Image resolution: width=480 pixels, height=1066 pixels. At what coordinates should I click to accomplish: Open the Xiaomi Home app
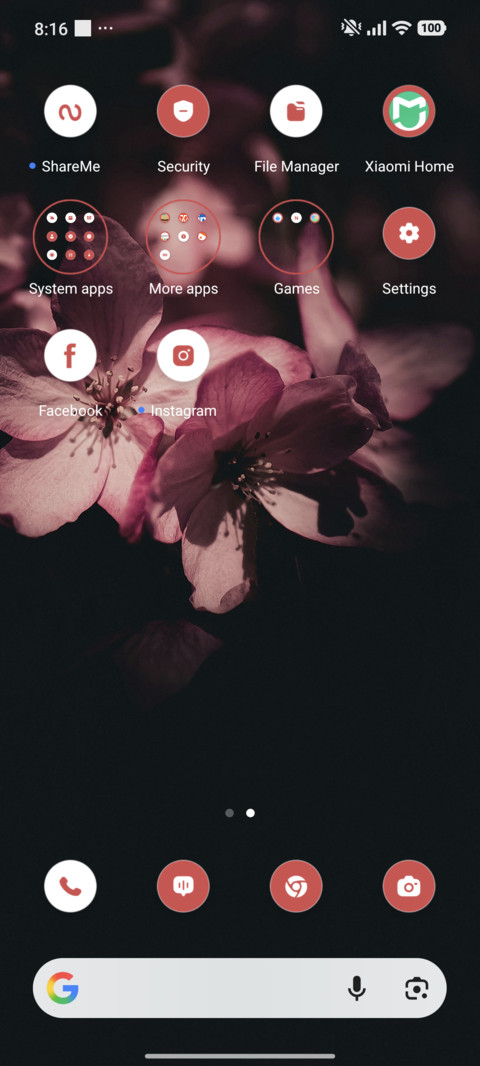409,111
